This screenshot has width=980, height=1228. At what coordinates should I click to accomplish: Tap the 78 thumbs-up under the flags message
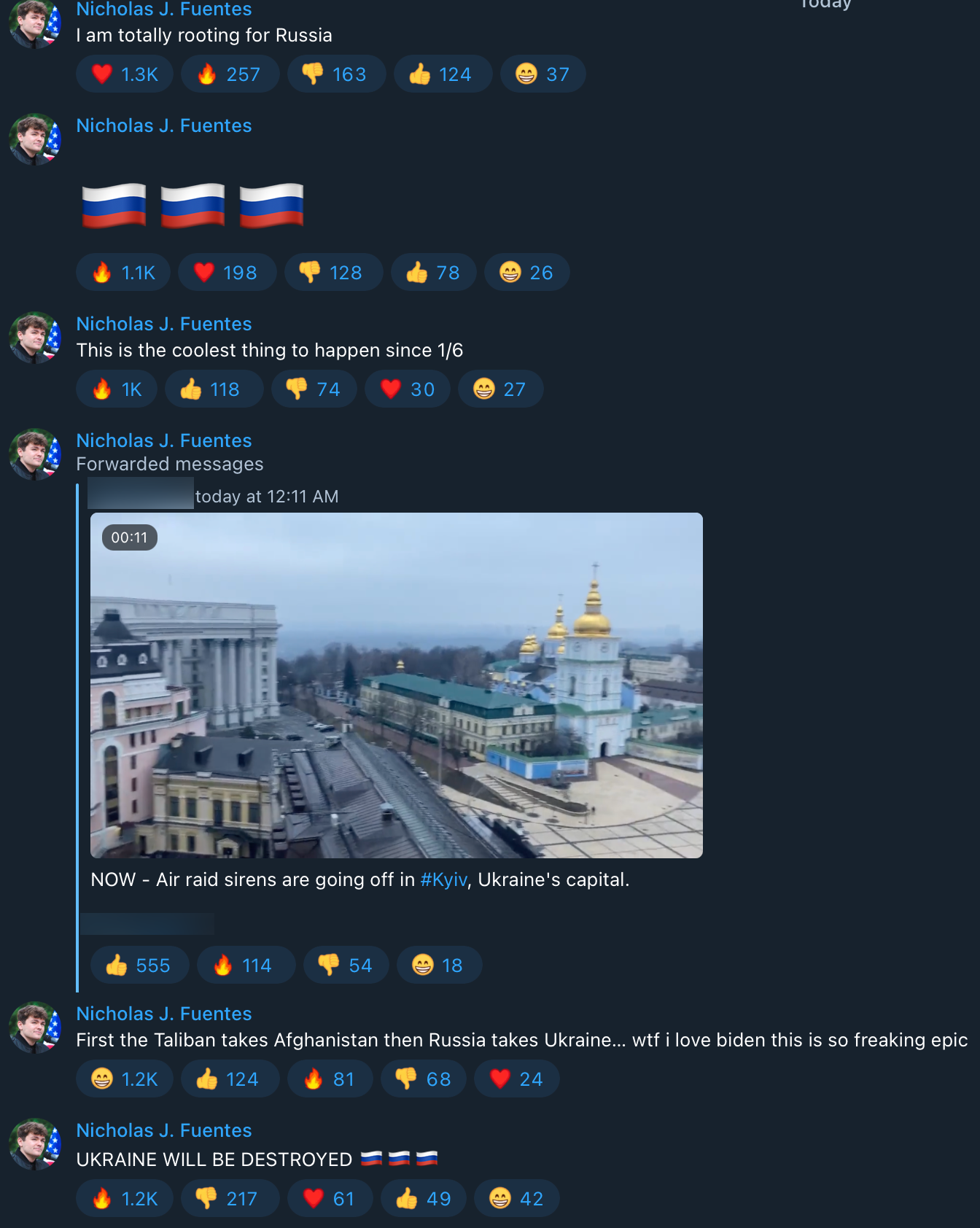pyautogui.click(x=433, y=273)
